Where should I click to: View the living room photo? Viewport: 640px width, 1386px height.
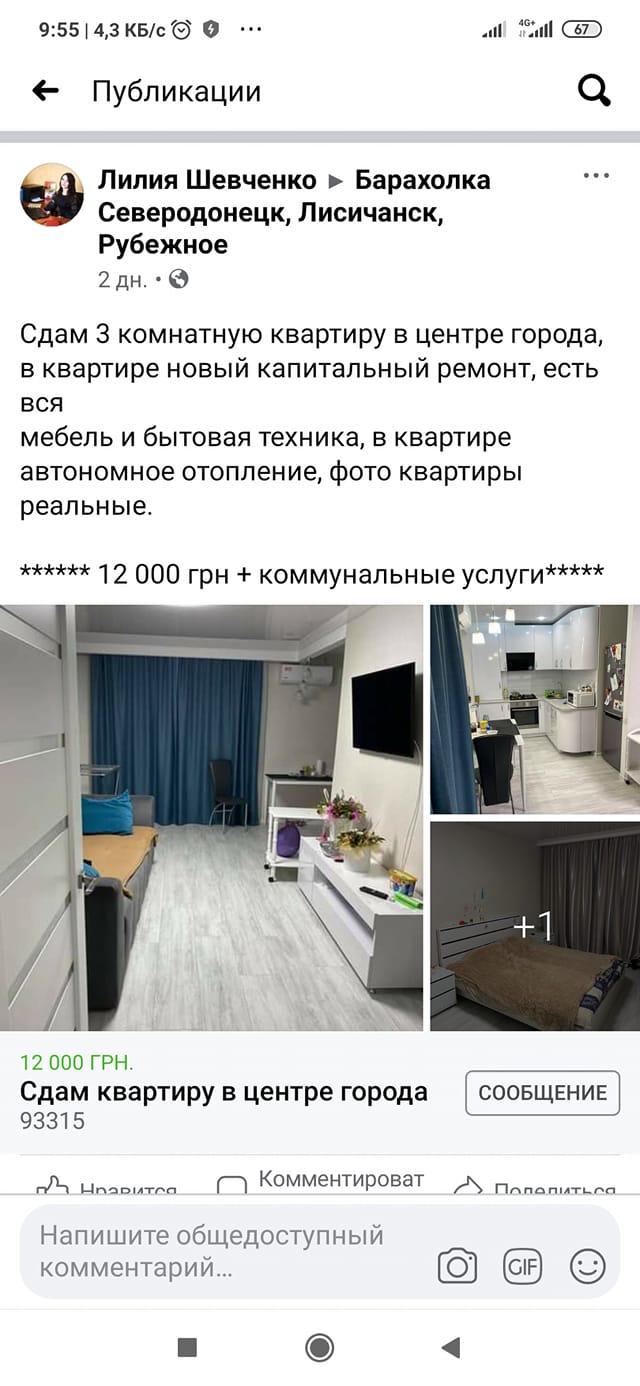[x=211, y=817]
